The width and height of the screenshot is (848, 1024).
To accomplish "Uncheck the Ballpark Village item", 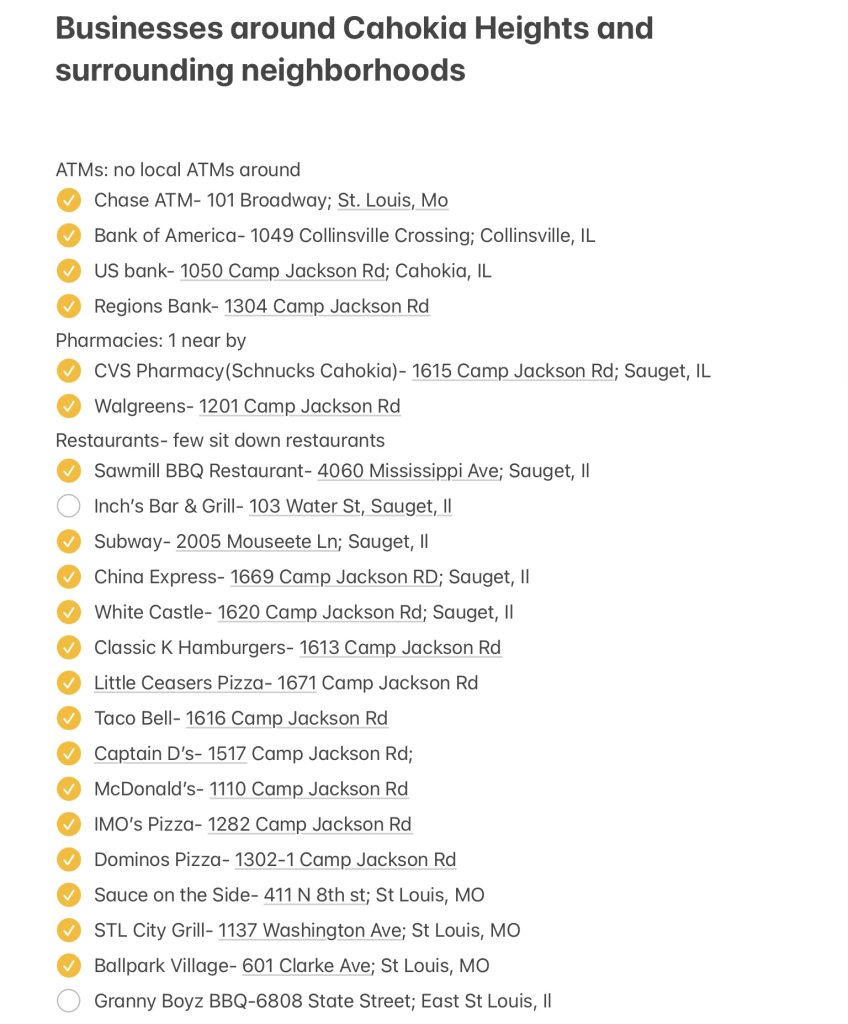I will click(x=68, y=965).
